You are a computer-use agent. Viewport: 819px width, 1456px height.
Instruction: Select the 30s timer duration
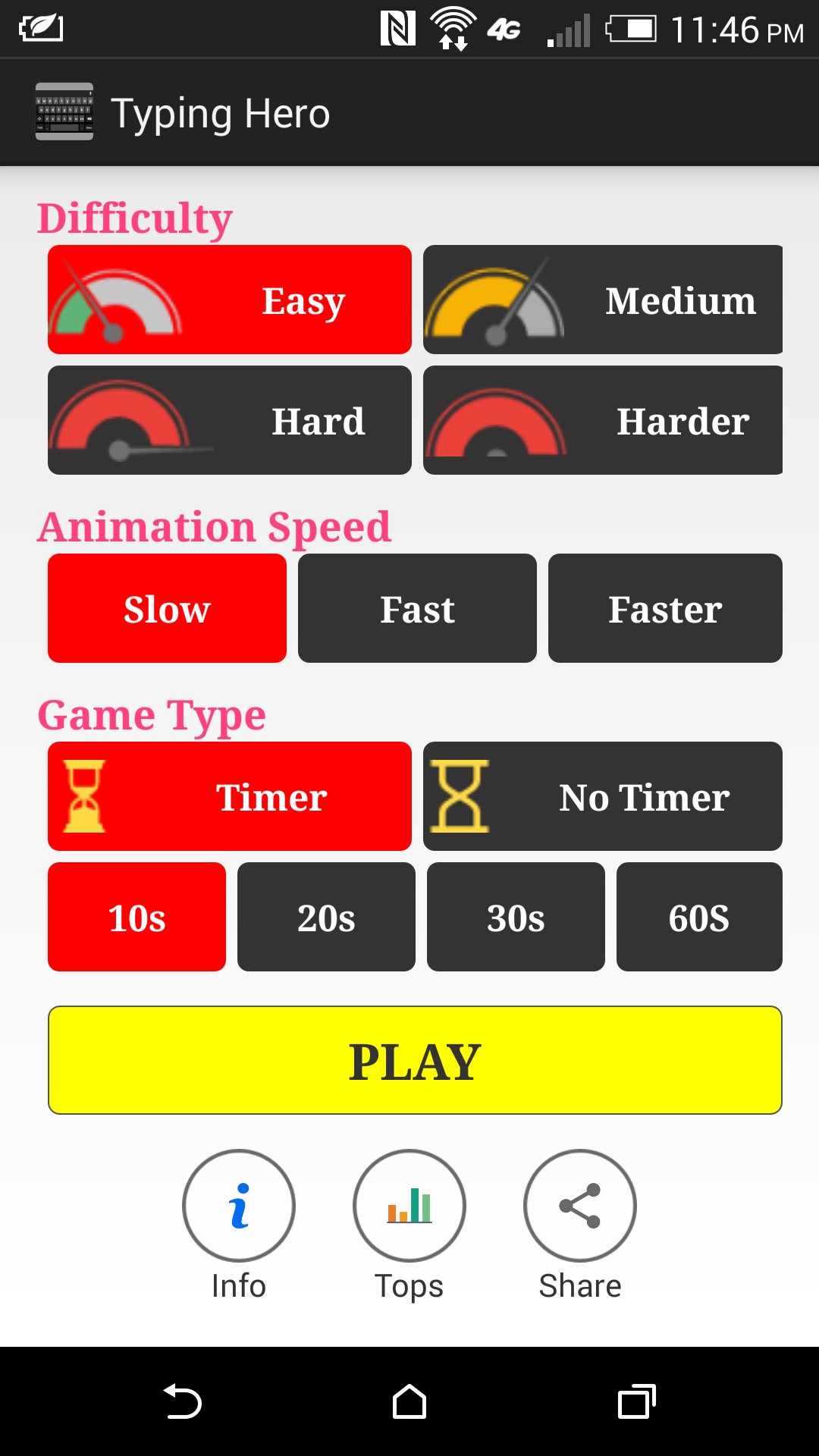click(x=516, y=917)
